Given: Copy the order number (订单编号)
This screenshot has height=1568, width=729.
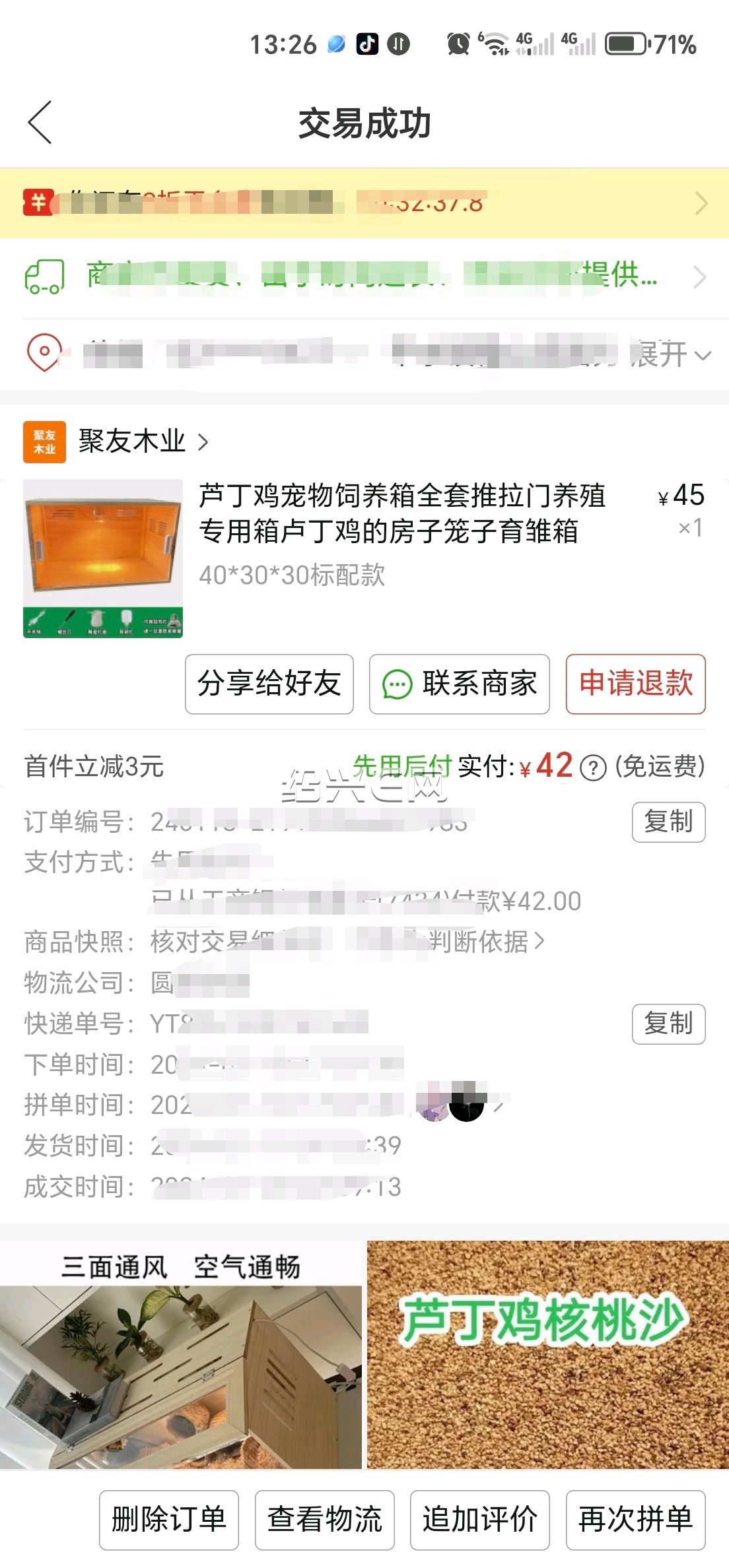Looking at the screenshot, I should pyautogui.click(x=669, y=822).
